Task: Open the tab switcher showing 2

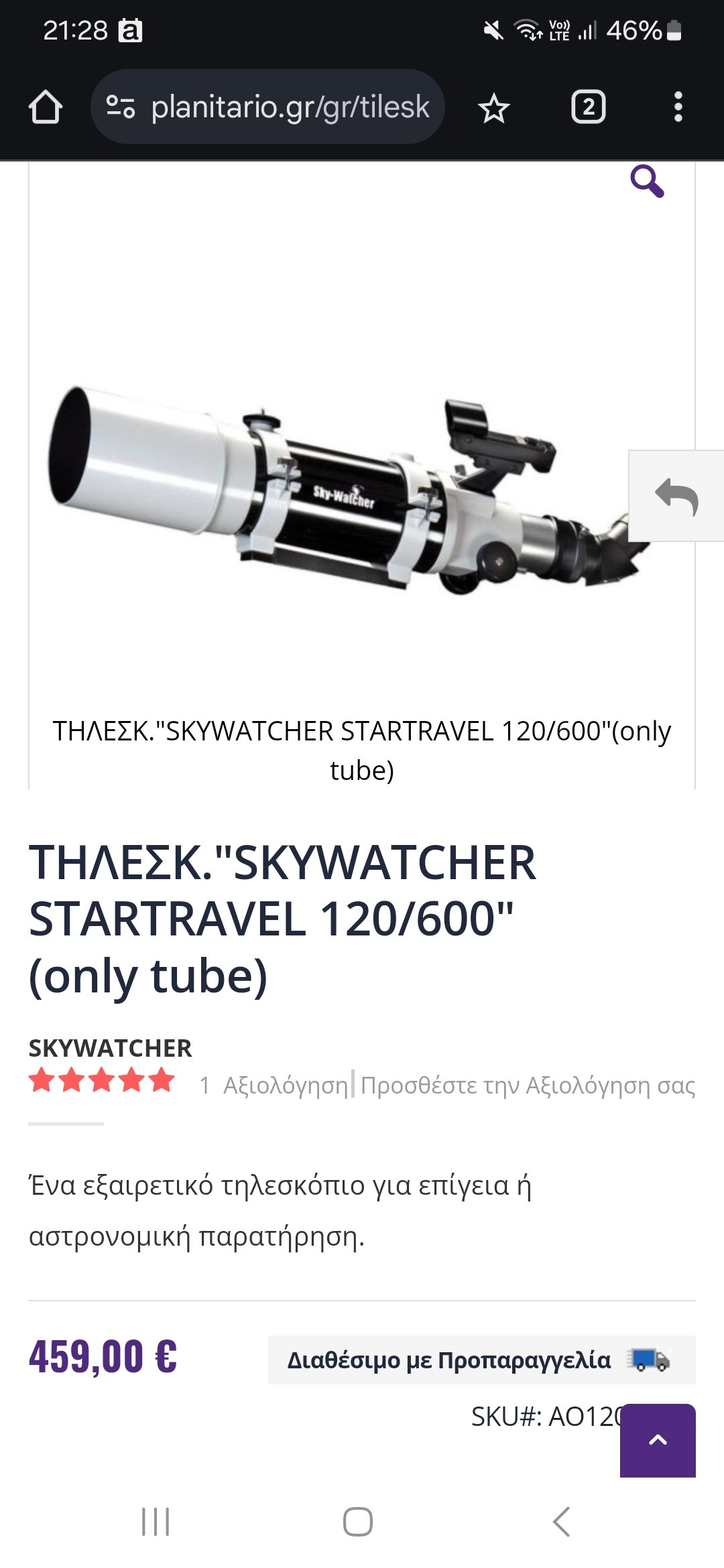Action: click(588, 107)
